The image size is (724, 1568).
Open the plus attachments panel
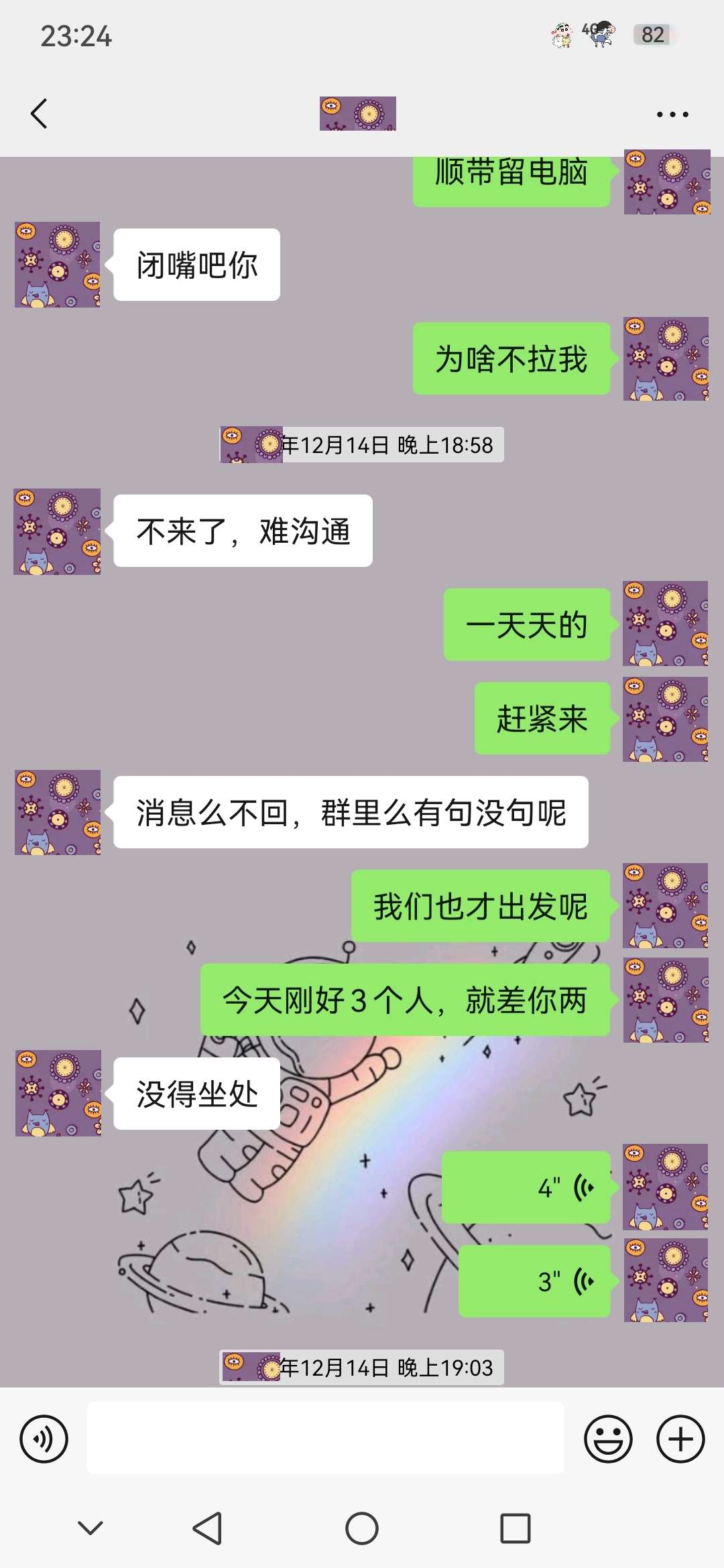[680, 1439]
